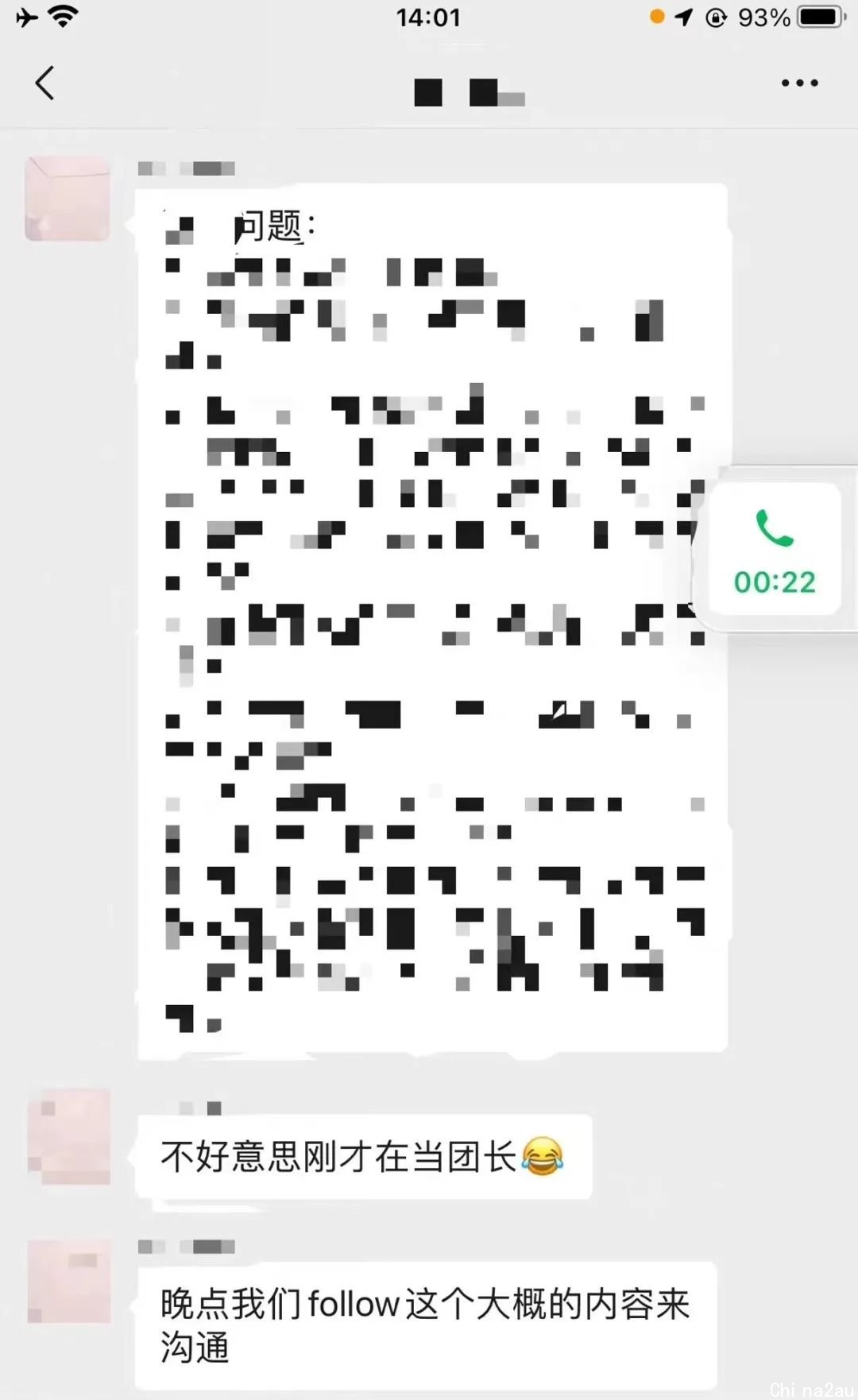Open the chat overflow menu

point(798,83)
